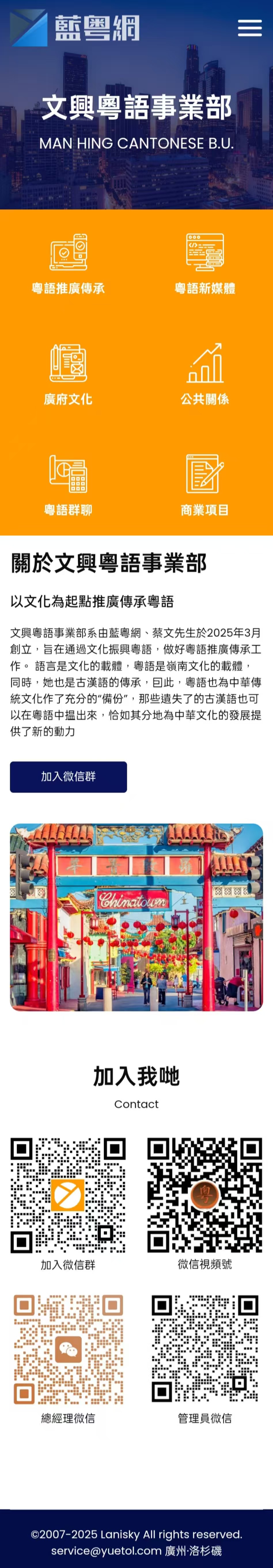Open 公共關係 section
The height and width of the screenshot is (1568, 273).
point(205,374)
